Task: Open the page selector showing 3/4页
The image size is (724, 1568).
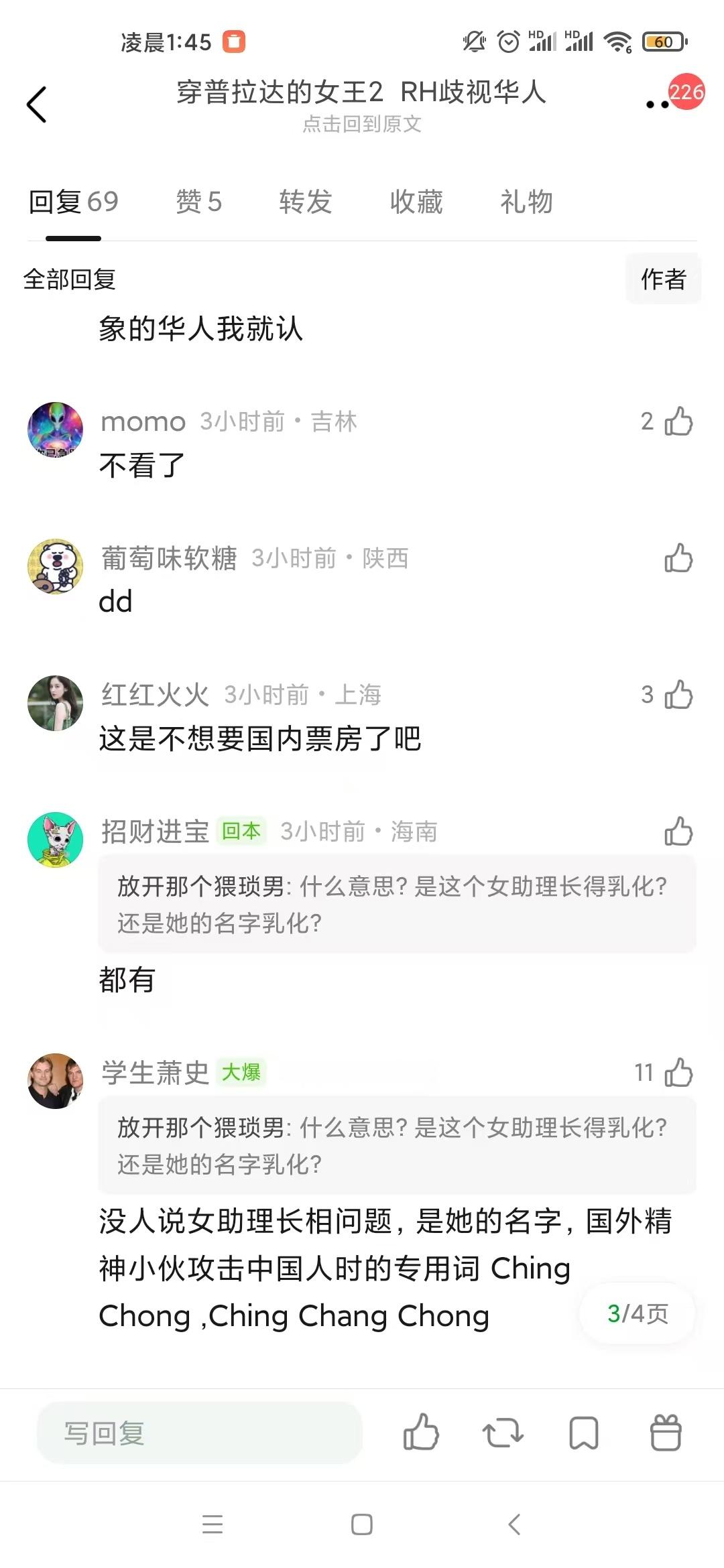Action: (x=638, y=1314)
